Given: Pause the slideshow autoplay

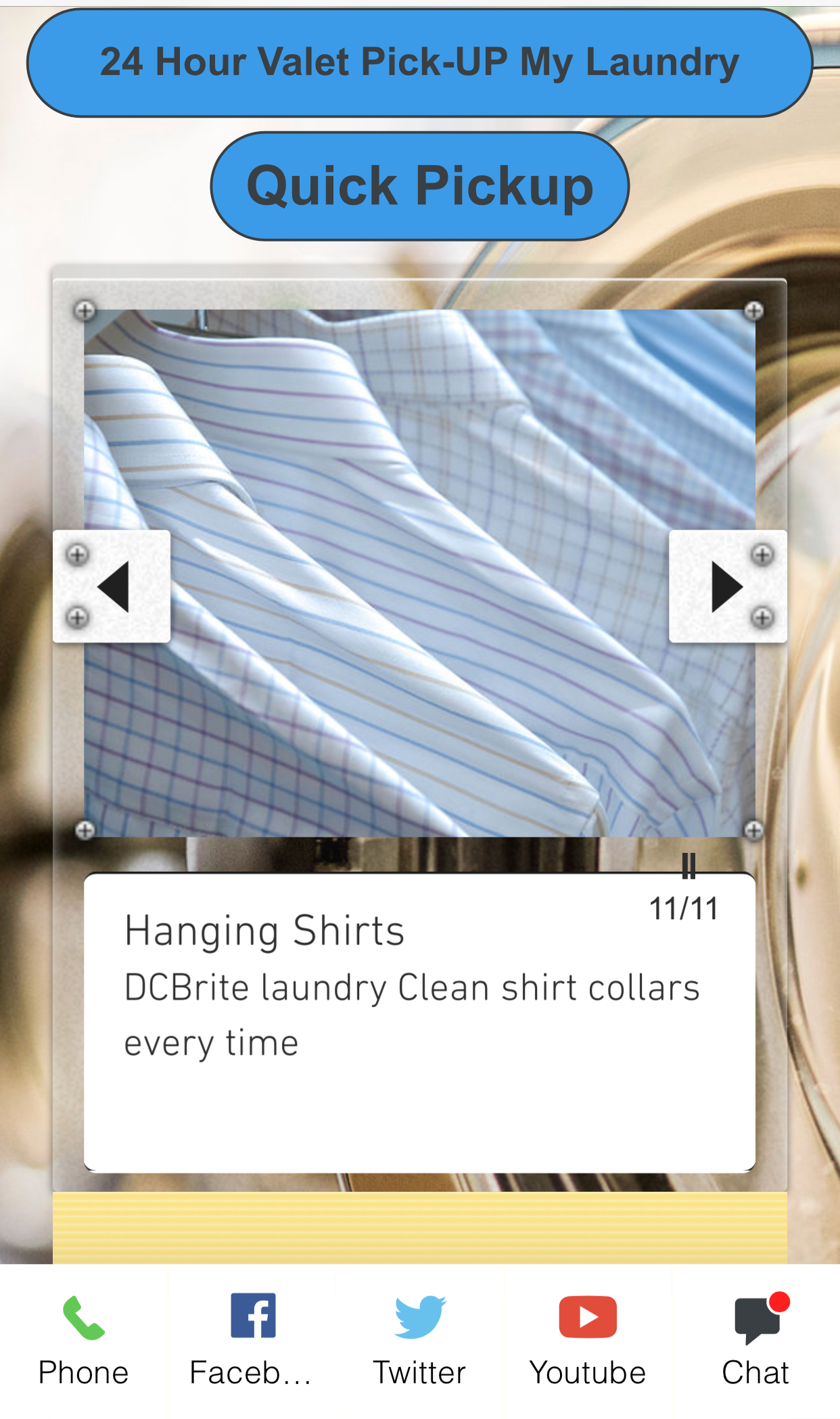Looking at the screenshot, I should (x=689, y=865).
